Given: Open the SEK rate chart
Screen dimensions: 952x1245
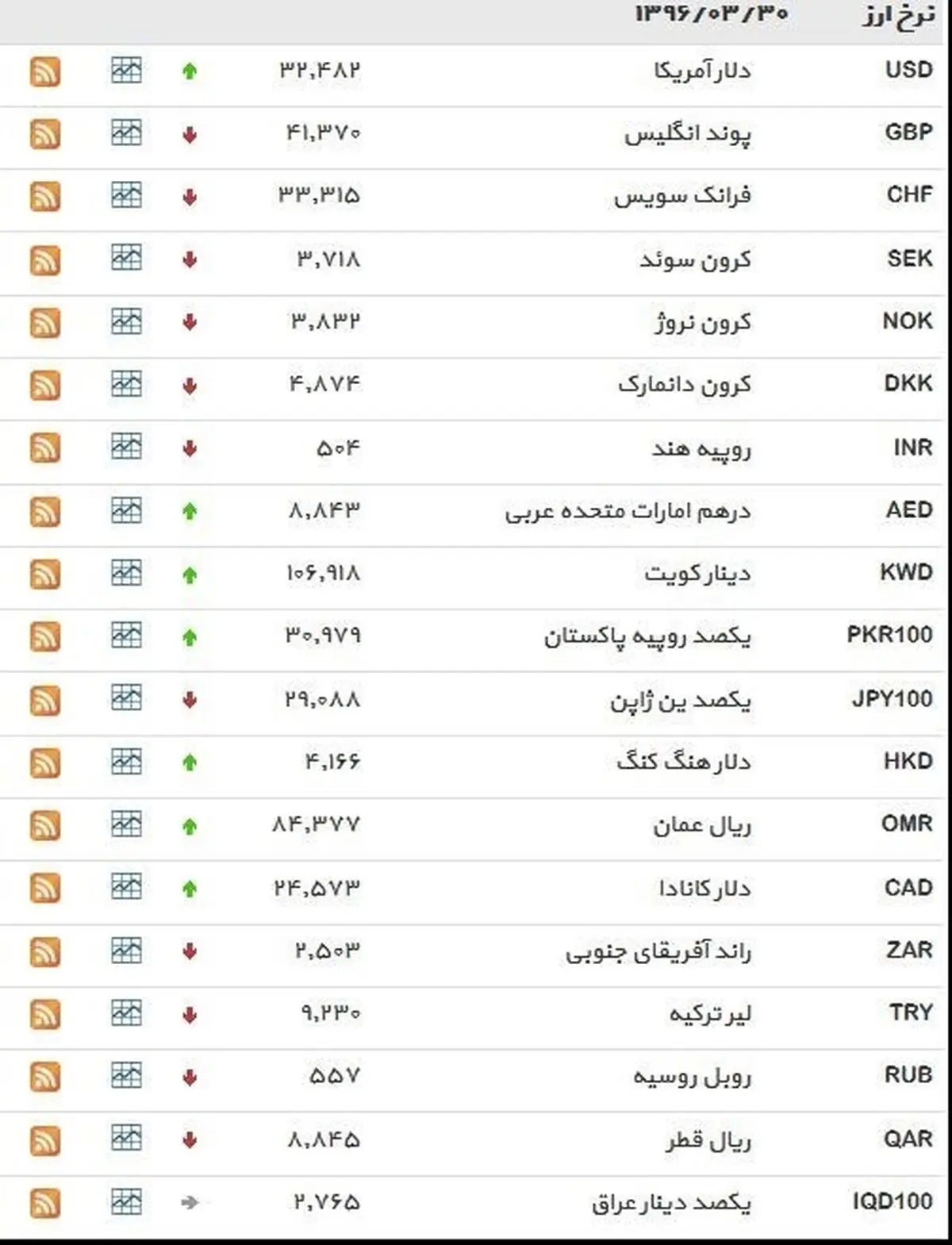Looking at the screenshot, I should [x=126, y=258].
